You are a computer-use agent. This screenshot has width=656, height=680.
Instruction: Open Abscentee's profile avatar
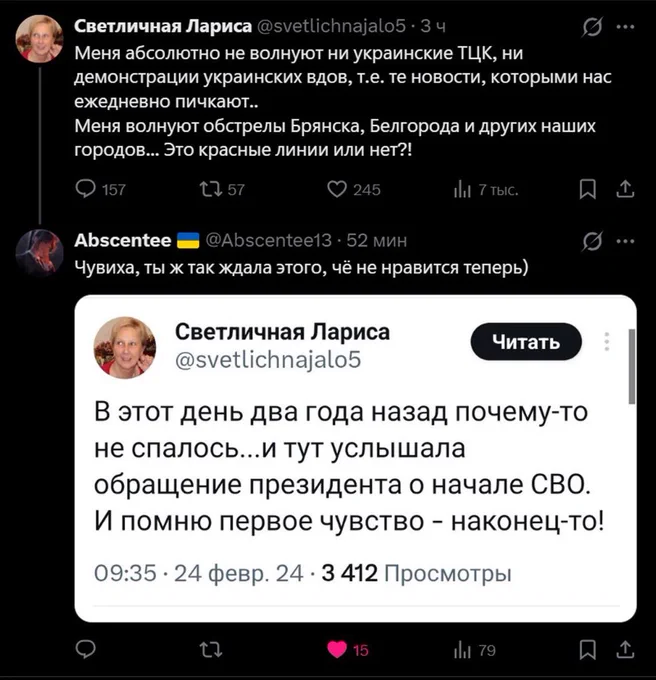click(39, 252)
